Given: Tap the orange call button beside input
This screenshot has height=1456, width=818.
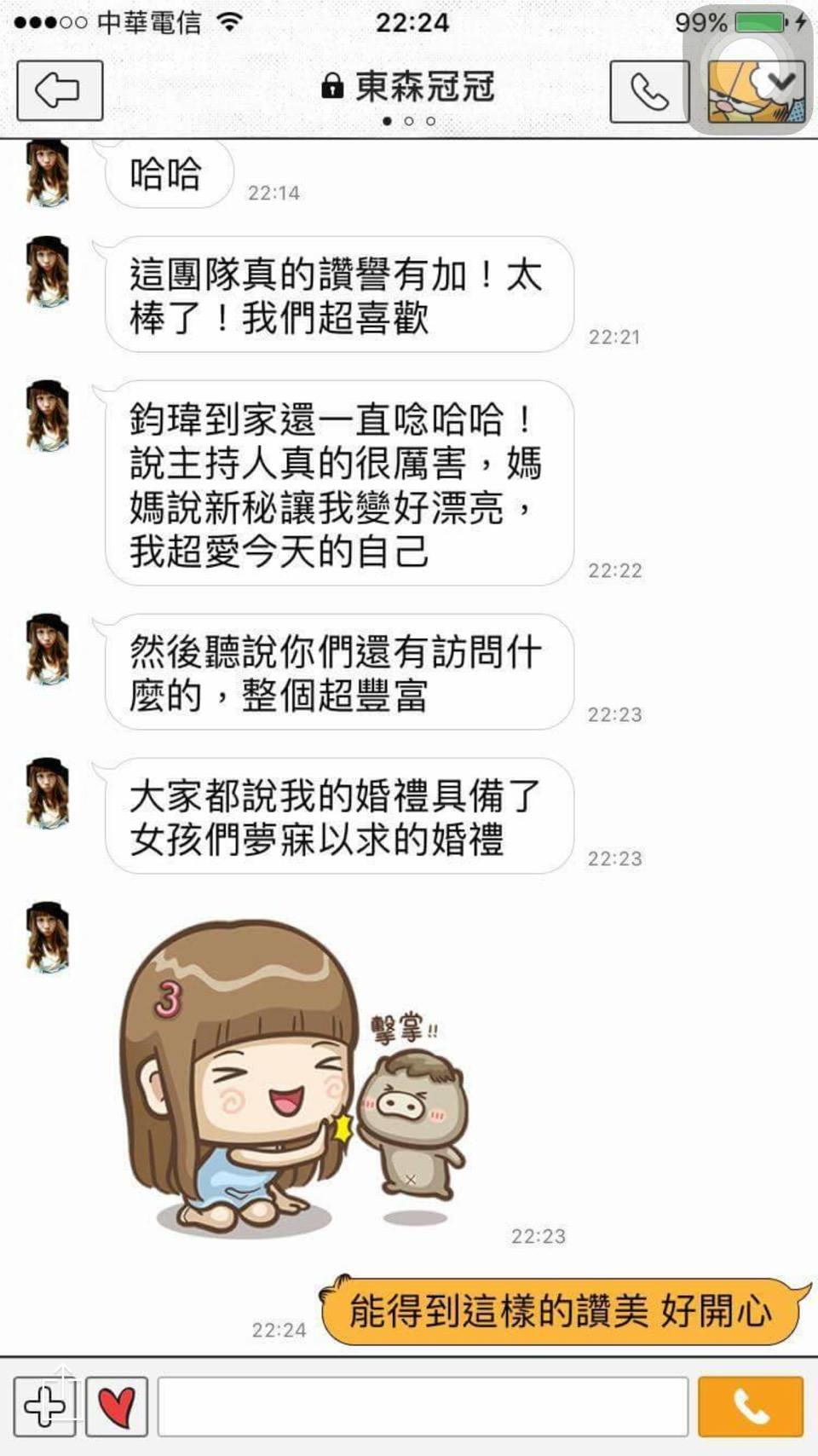Looking at the screenshot, I should (x=751, y=1406).
